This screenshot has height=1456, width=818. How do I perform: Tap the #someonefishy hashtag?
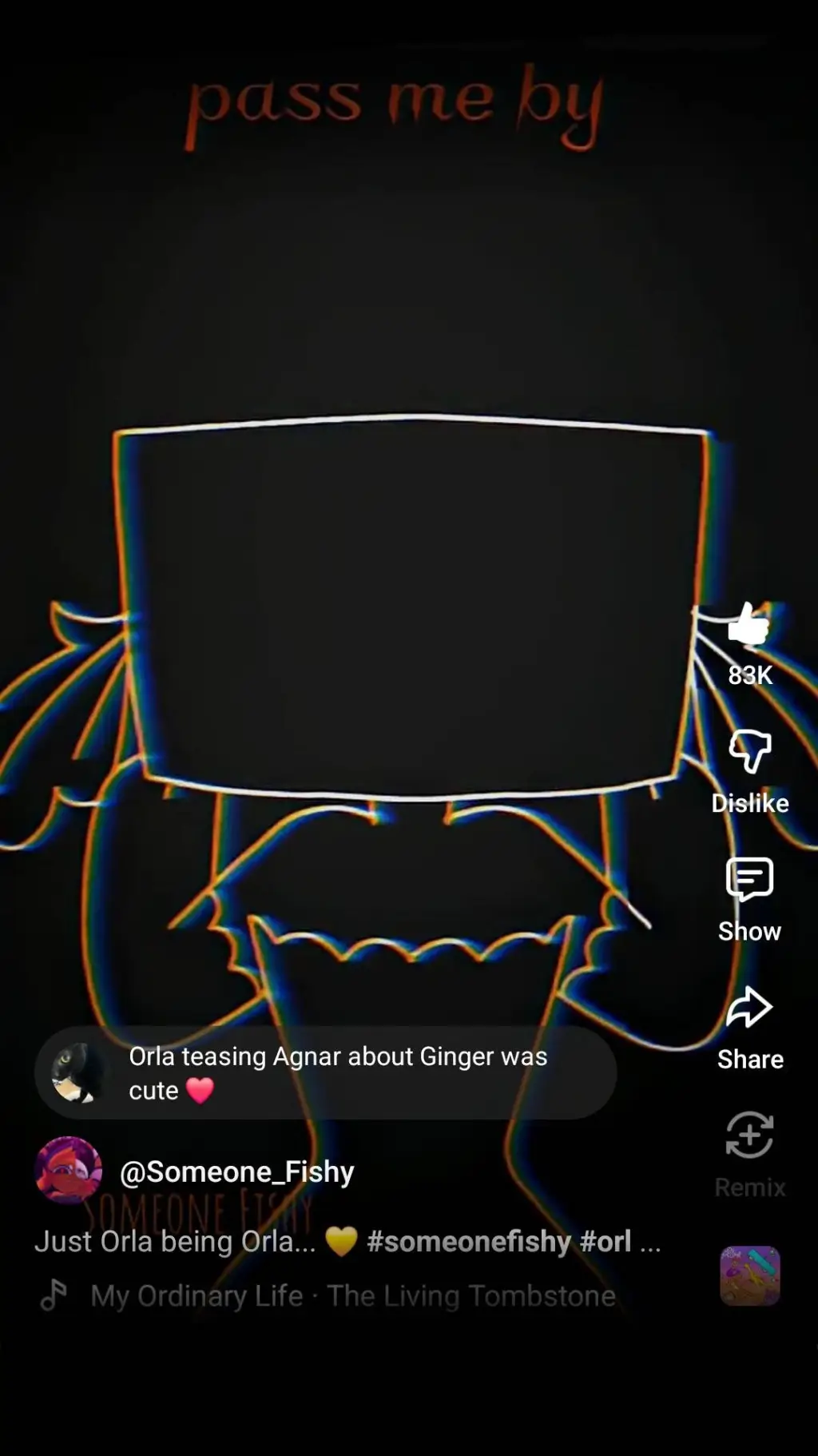468,1242
